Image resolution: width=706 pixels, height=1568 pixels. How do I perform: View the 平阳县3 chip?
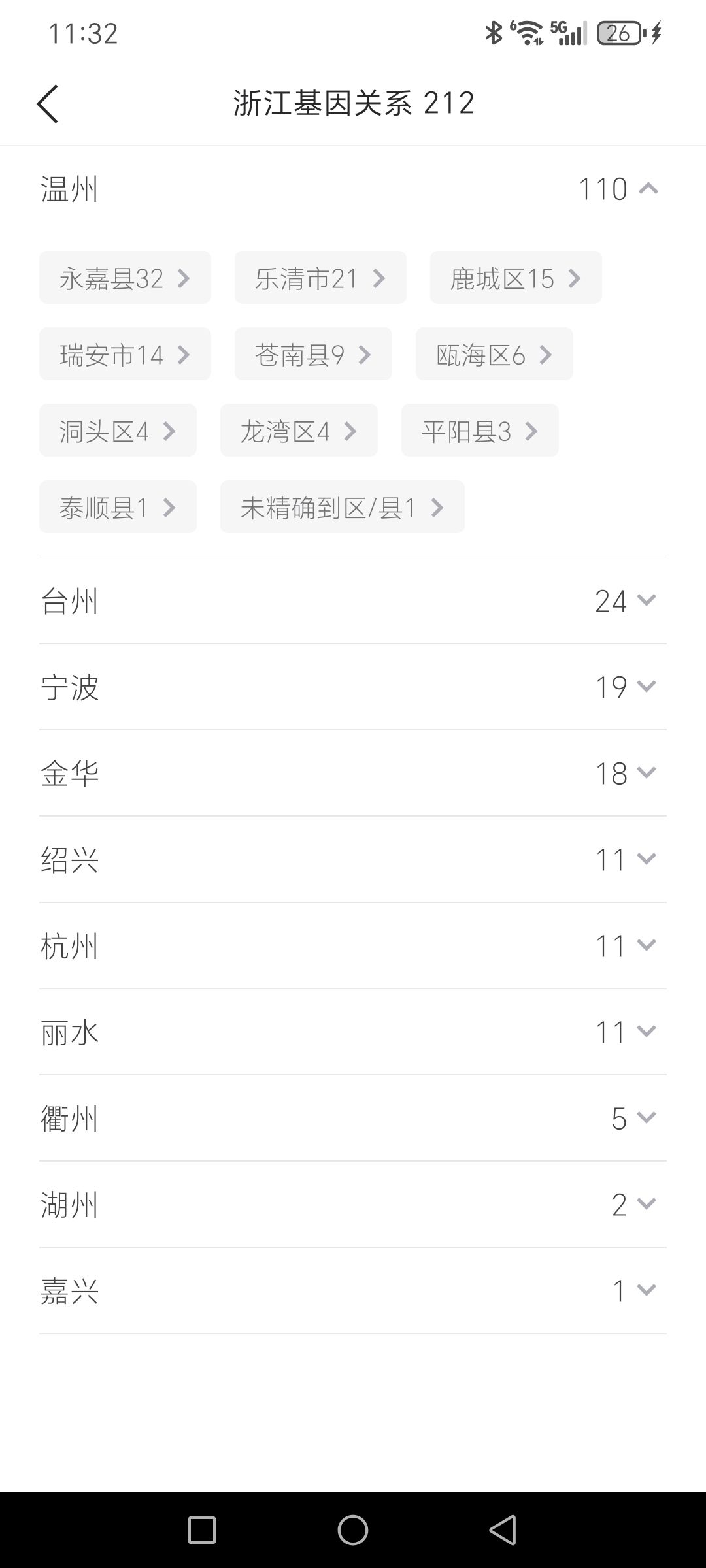480,431
